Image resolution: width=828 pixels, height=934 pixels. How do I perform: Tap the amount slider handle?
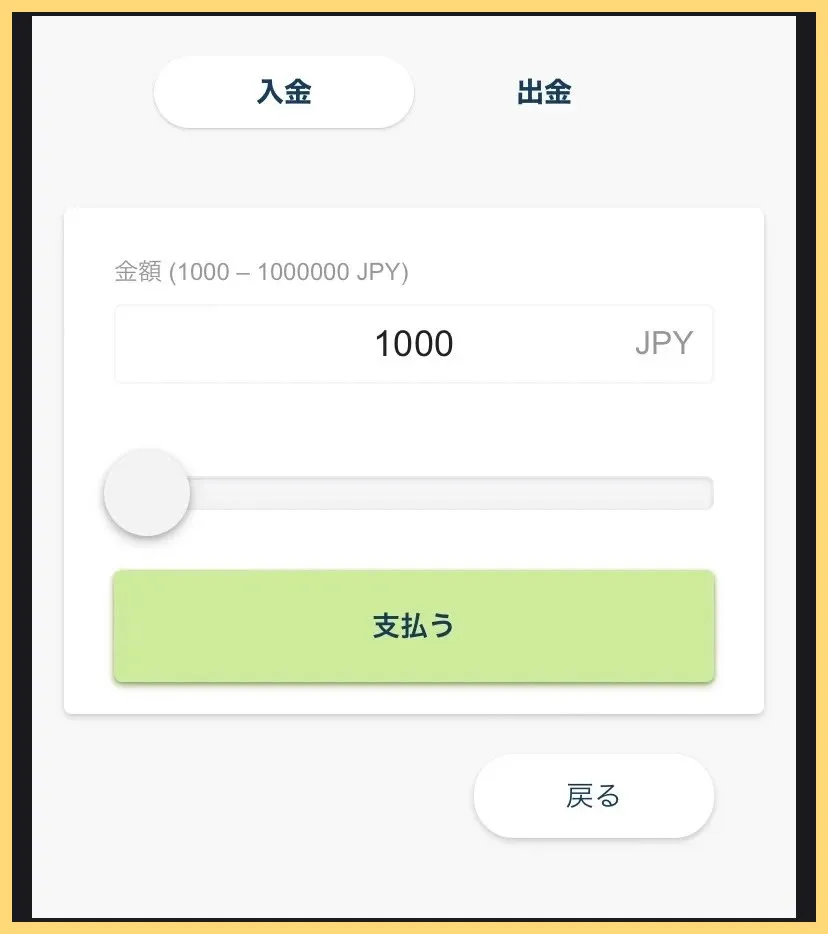(147, 493)
